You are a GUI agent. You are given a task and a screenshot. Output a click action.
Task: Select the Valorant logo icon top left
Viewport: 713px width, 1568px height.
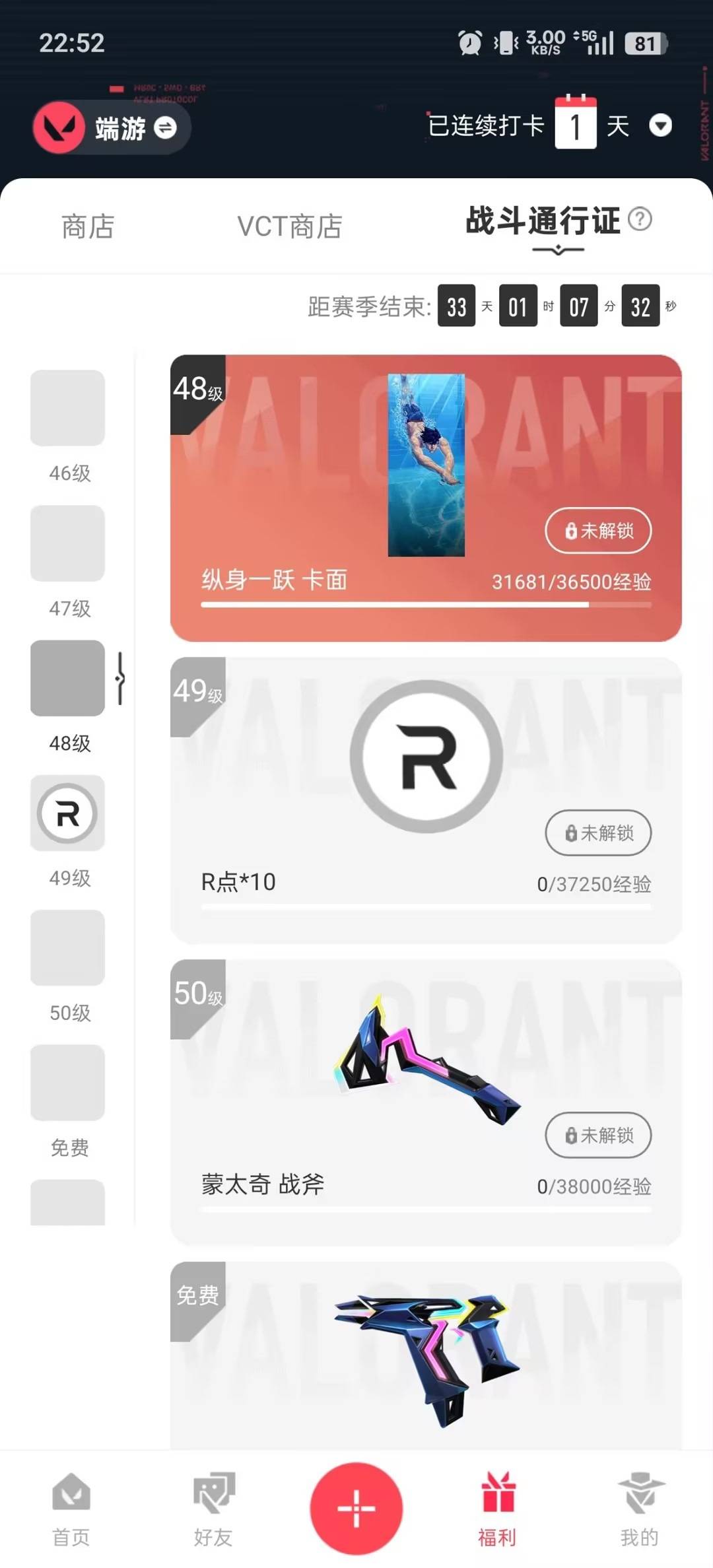click(58, 127)
